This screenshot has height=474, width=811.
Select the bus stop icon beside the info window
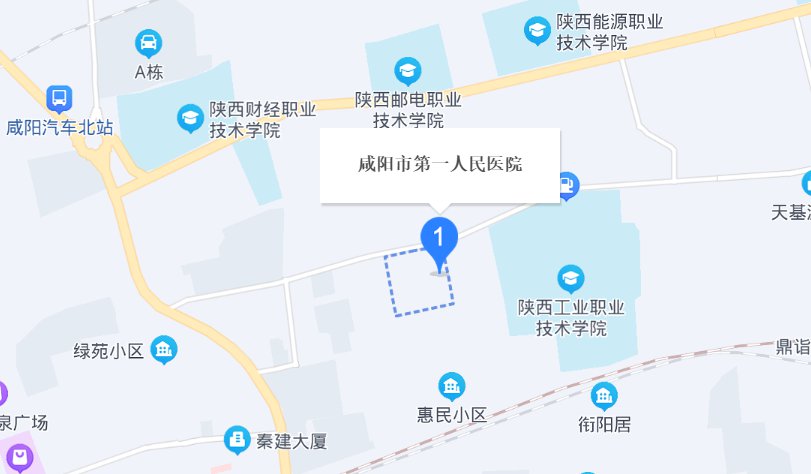tap(566, 185)
